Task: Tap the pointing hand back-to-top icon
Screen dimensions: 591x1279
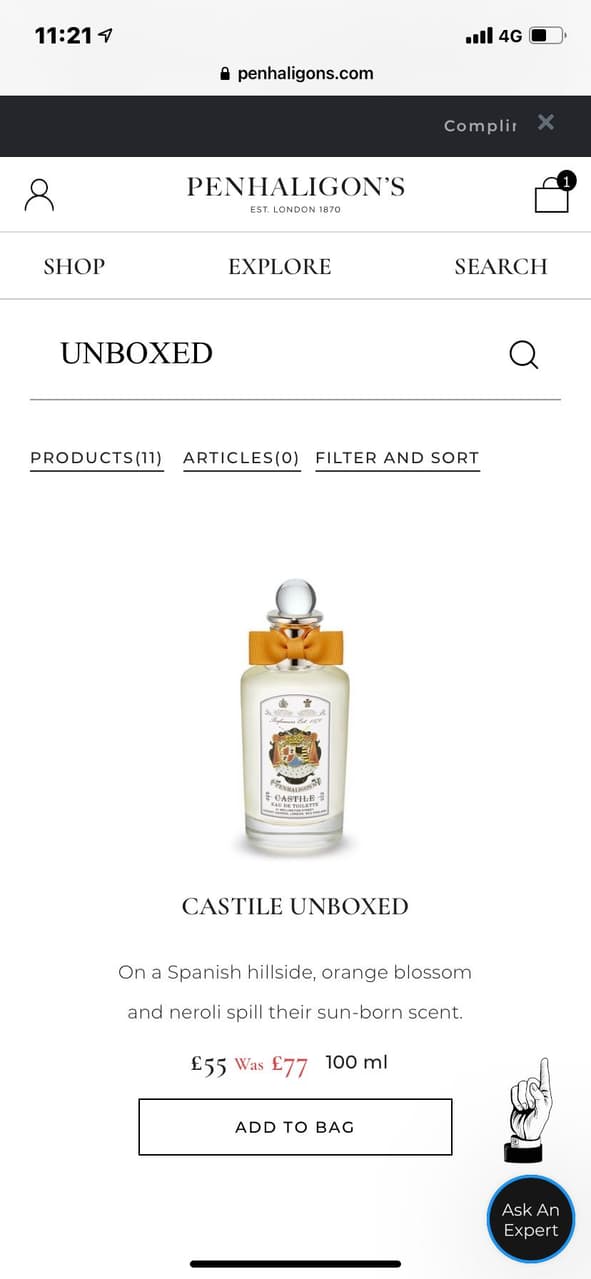Action: pyautogui.click(x=527, y=1110)
